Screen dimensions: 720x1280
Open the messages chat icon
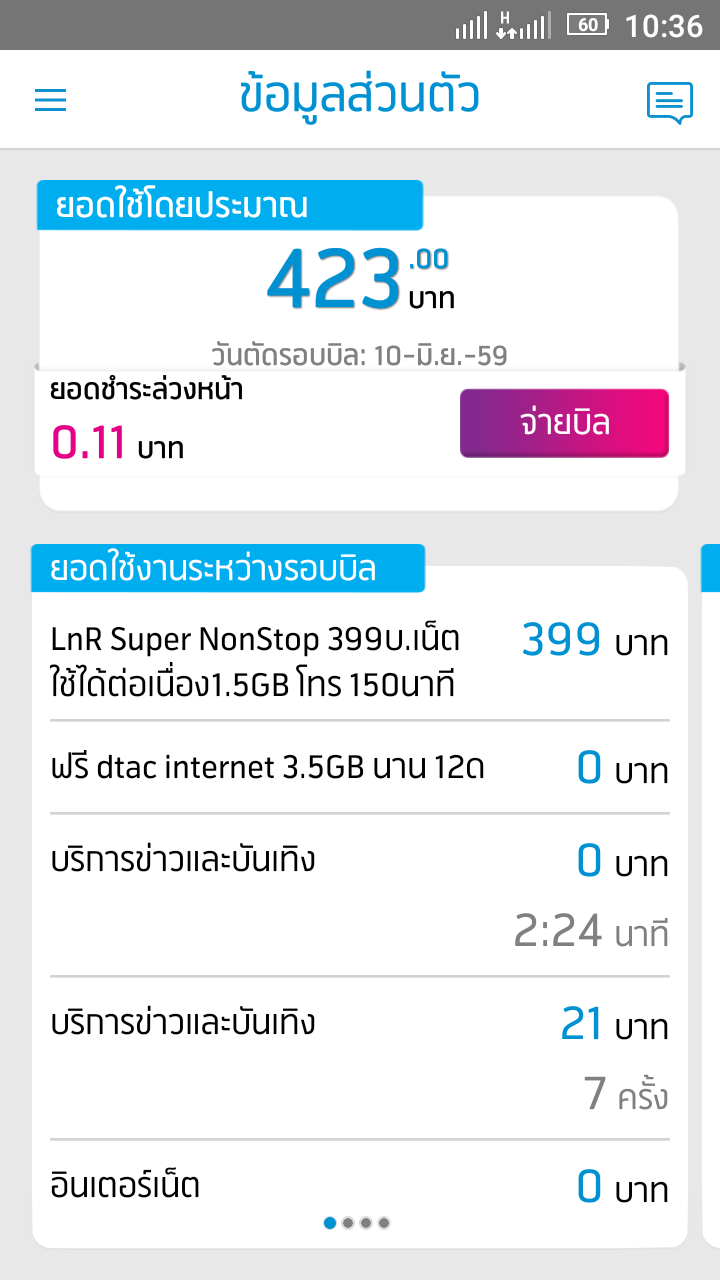pyautogui.click(x=669, y=102)
